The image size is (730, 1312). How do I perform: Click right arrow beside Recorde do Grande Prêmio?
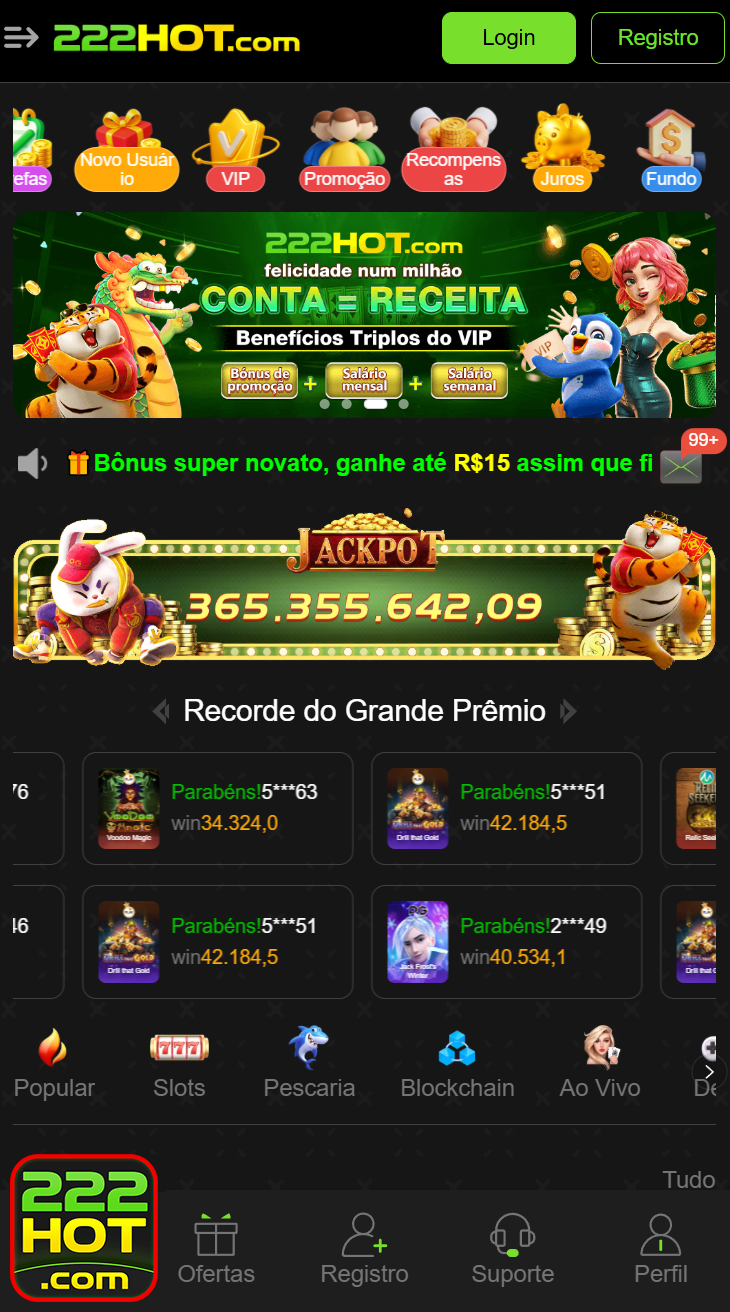click(568, 710)
